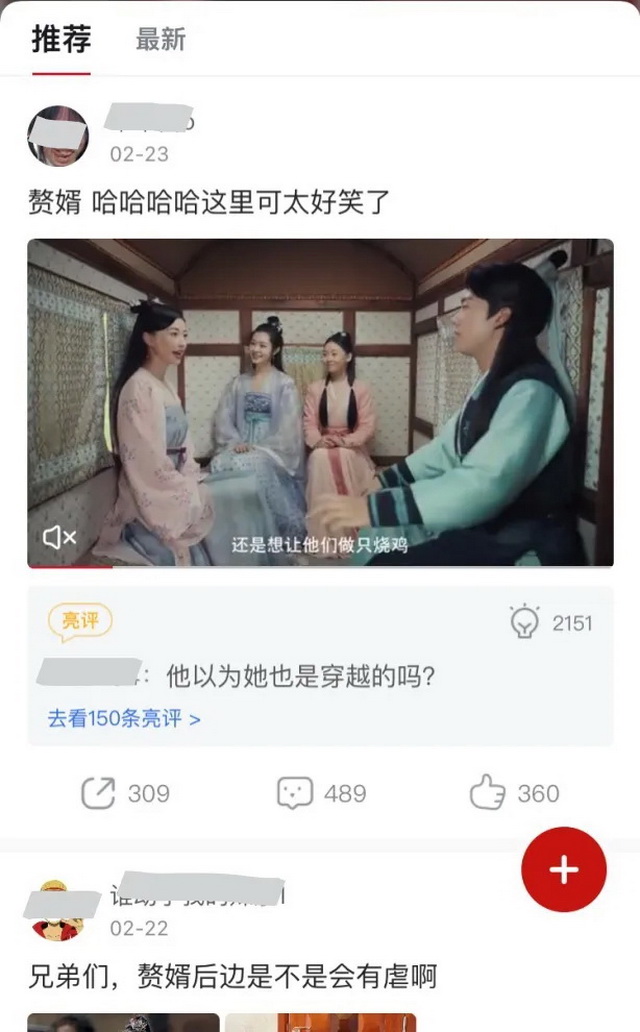Open the 02-23 poster's avatar

[x=58, y=136]
